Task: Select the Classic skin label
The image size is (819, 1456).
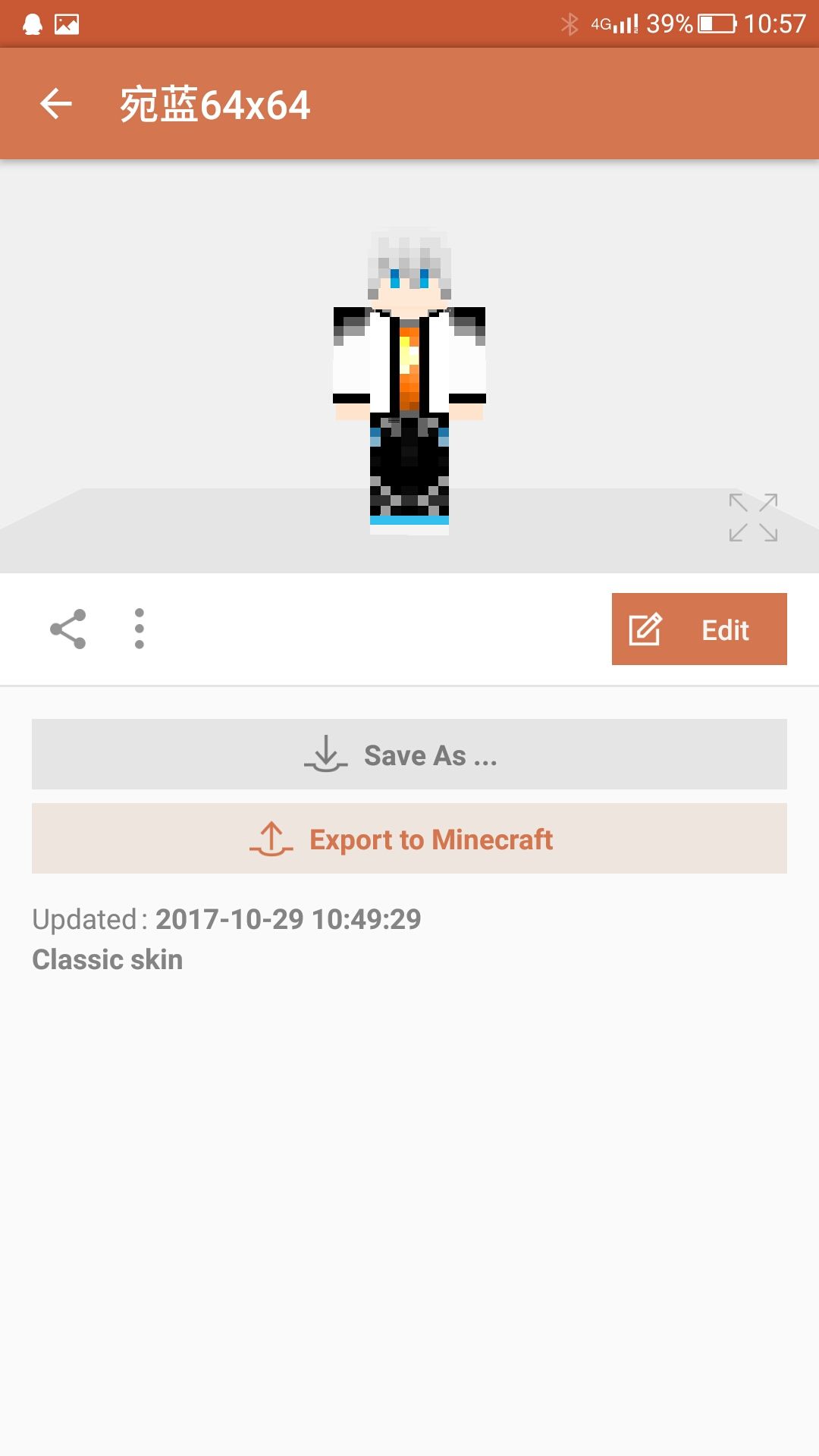Action: (x=107, y=959)
